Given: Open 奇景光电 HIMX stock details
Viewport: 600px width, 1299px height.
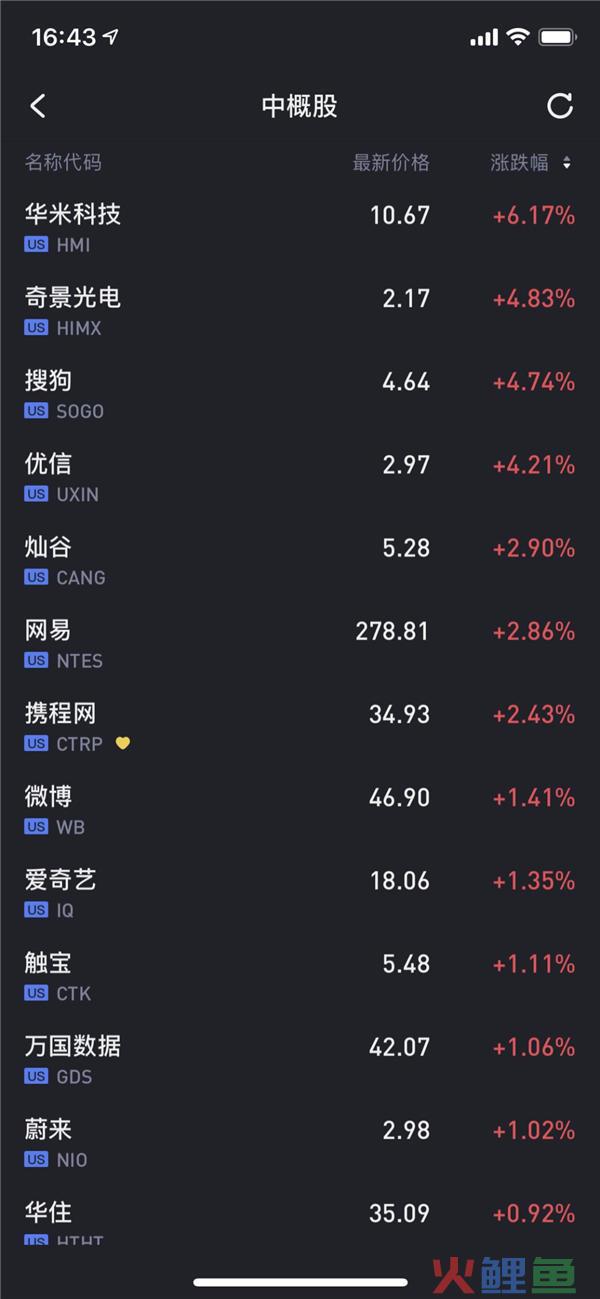Looking at the screenshot, I should 300,310.
